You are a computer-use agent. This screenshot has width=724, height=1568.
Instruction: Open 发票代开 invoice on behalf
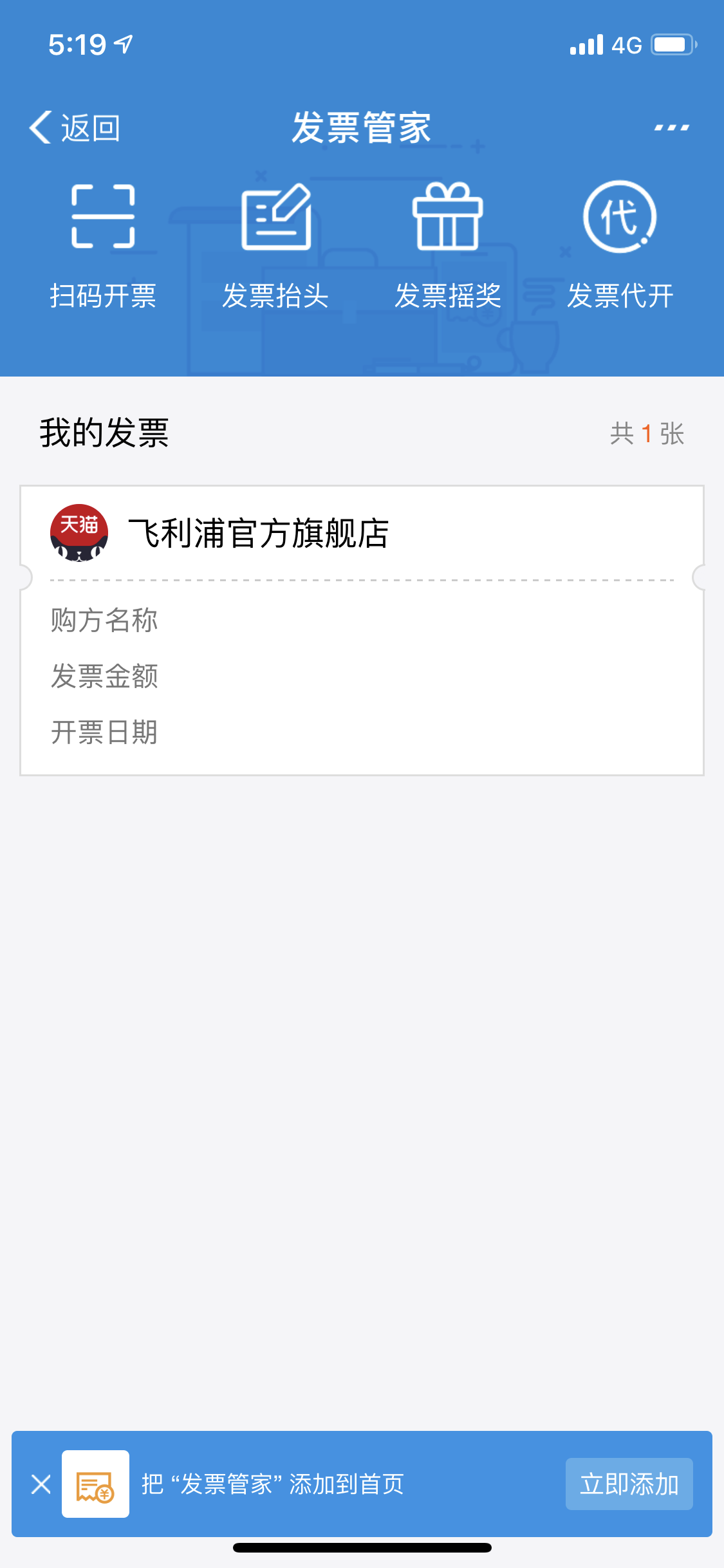click(620, 246)
